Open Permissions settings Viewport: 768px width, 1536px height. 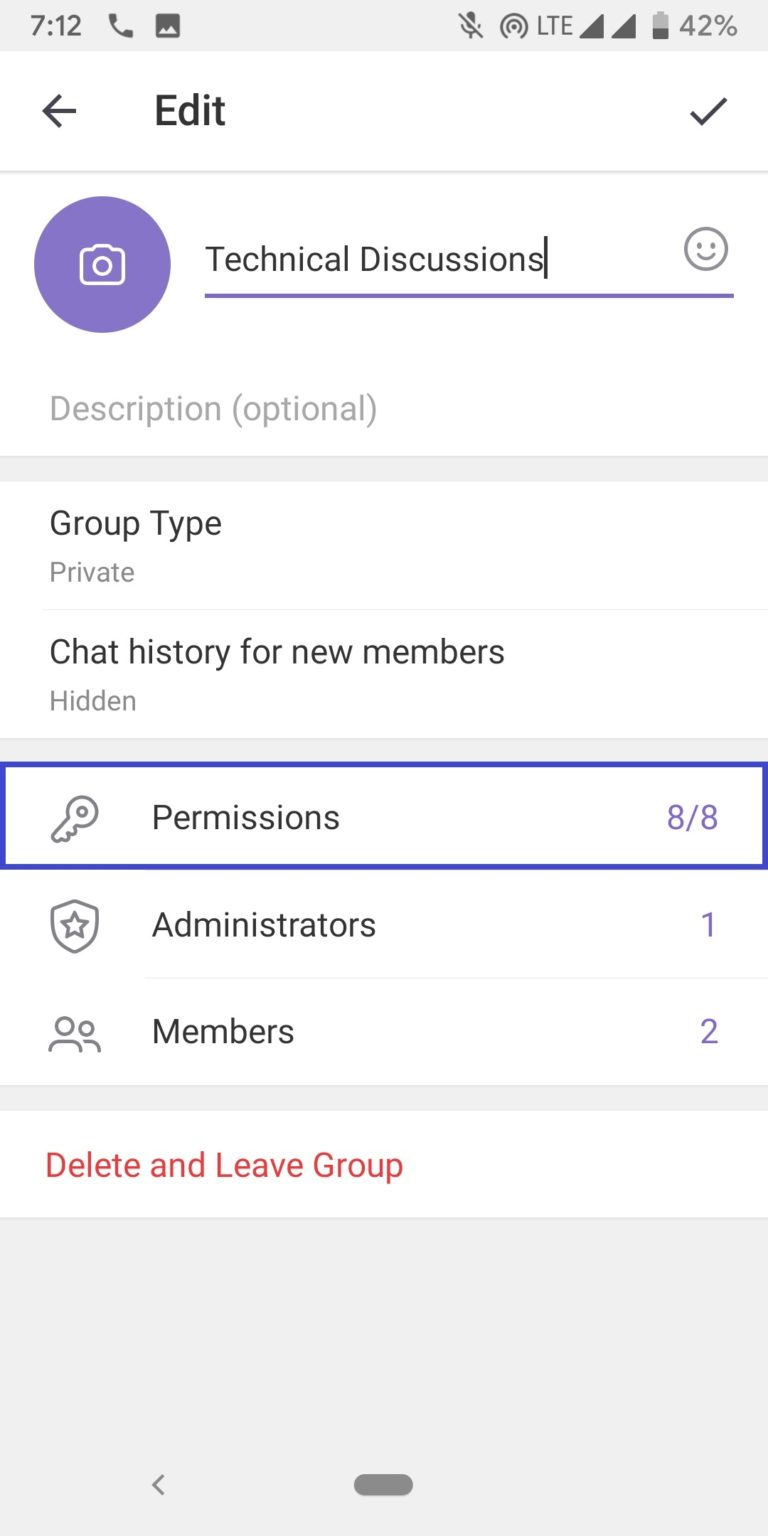[384, 817]
